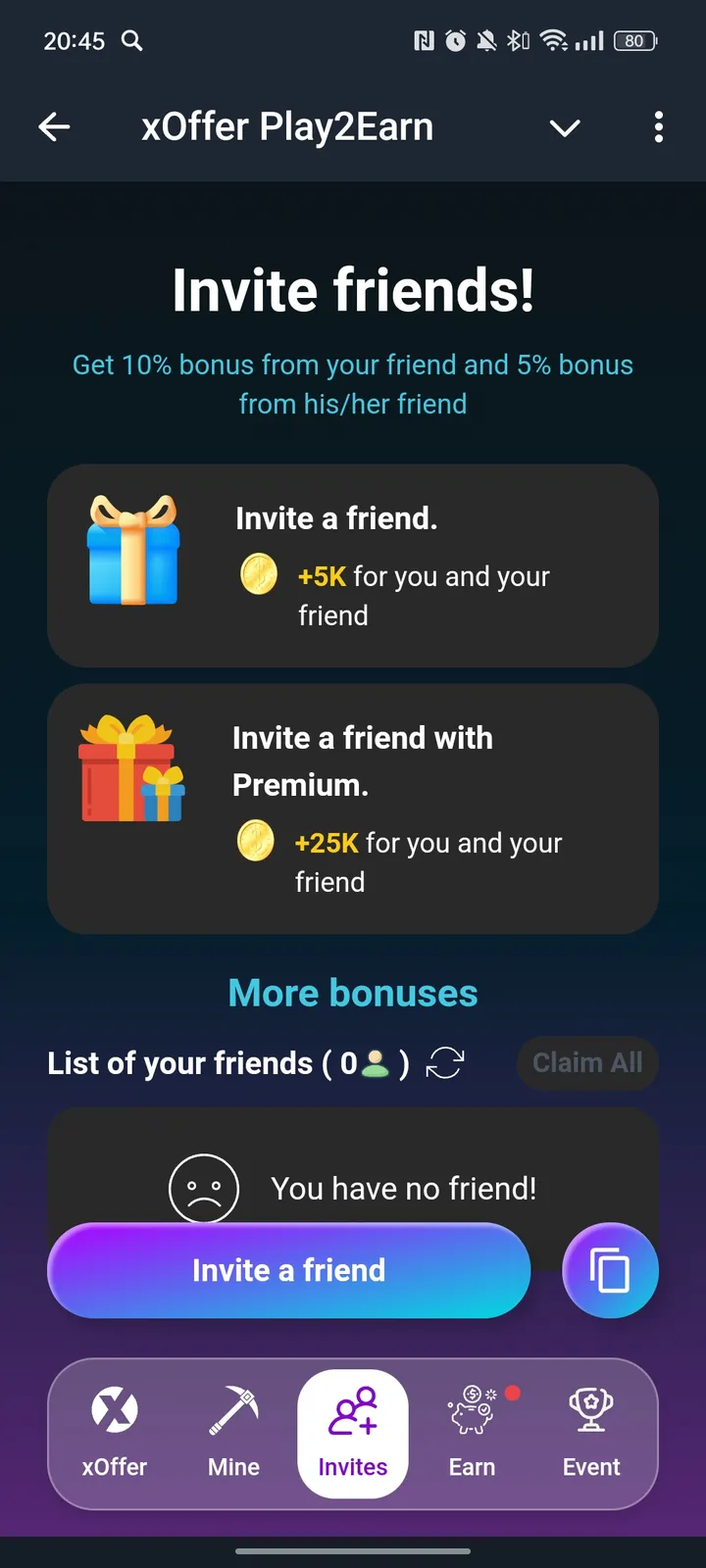Select the Invites tab
The height and width of the screenshot is (1568, 706).
tap(353, 1433)
